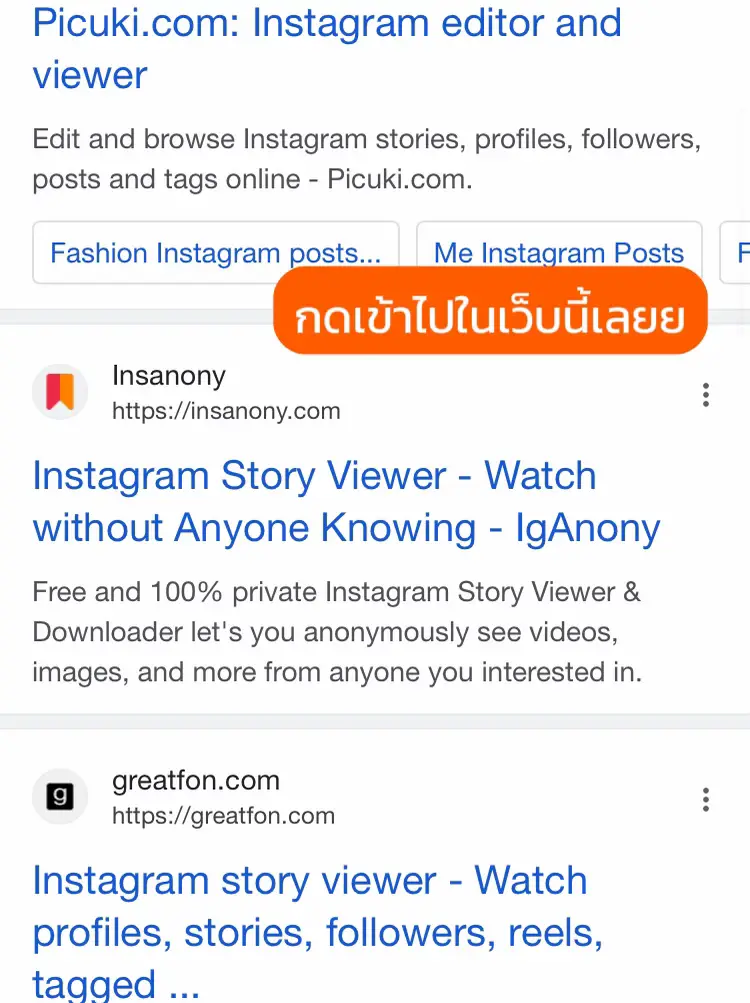Viewport: 750px width, 1003px height.
Task: Click the greatfon.com site name label
Action: coord(196,781)
